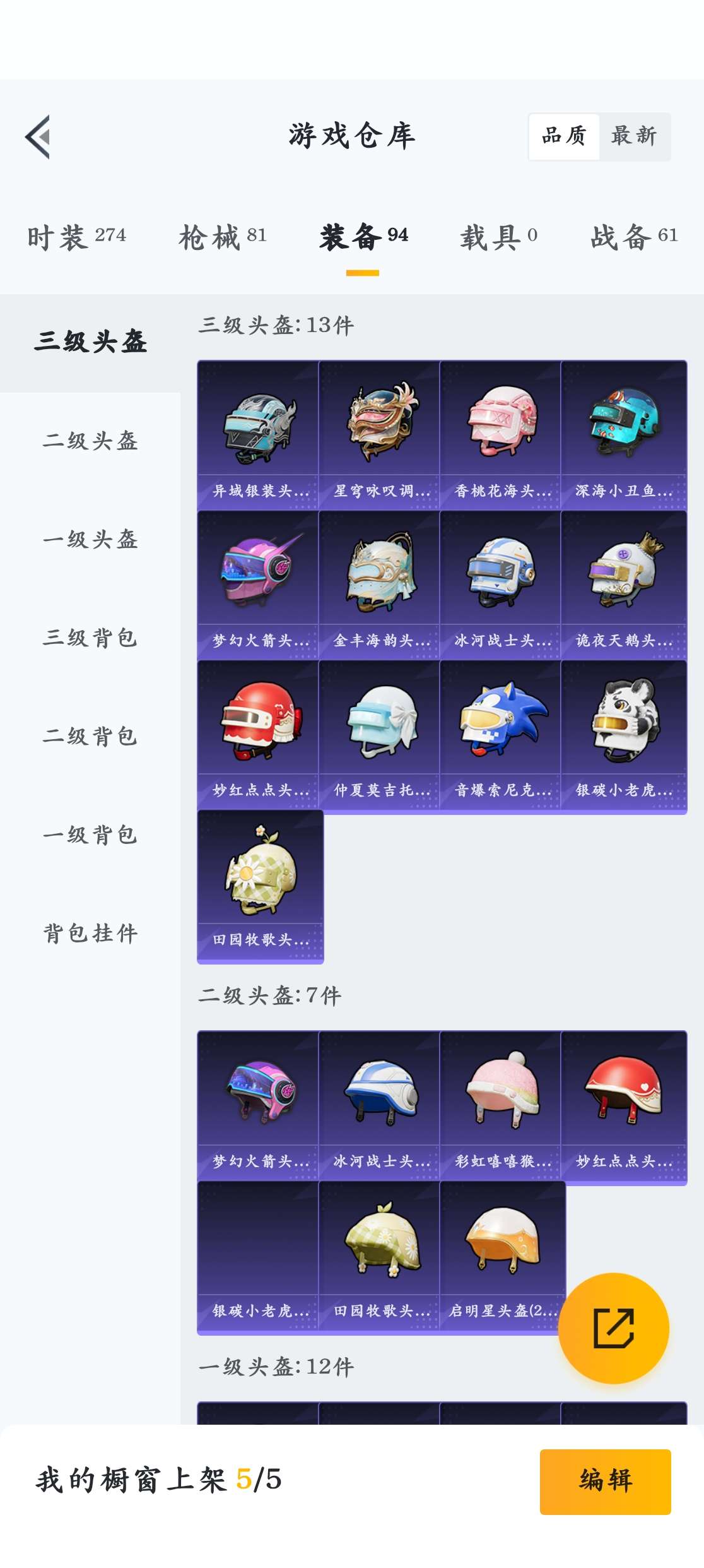Select 二级头盔 in the sidebar
Image resolution: width=704 pixels, height=1568 pixels.
90,441
